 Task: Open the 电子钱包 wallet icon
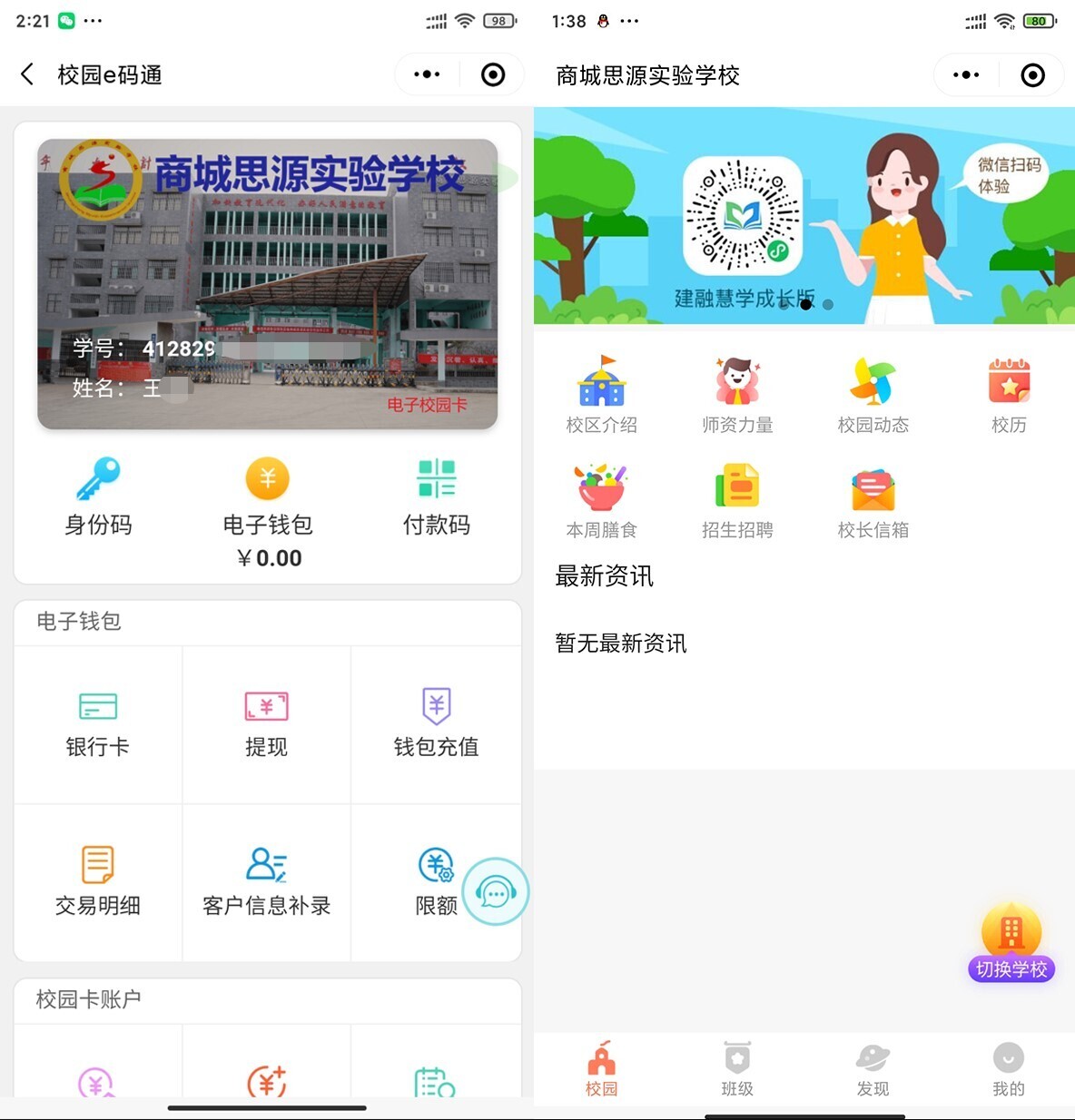click(266, 495)
